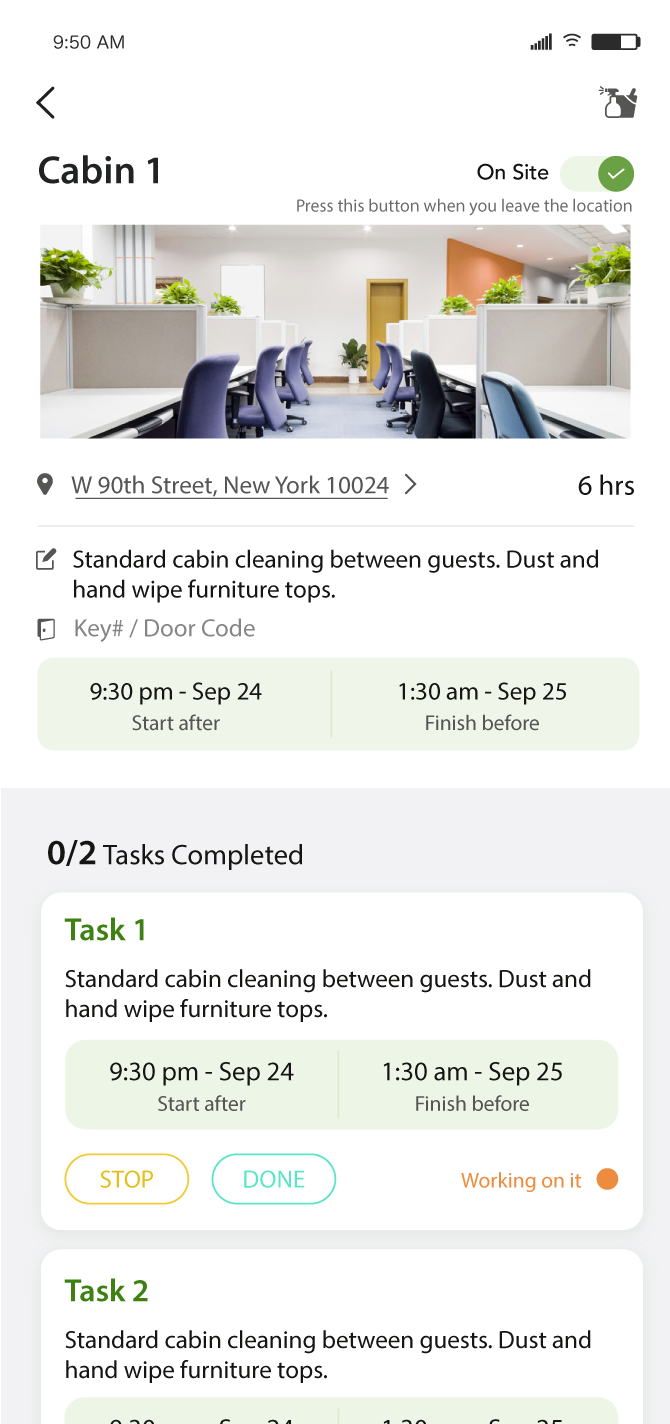Tap STOP on Task 1

[x=126, y=1180]
